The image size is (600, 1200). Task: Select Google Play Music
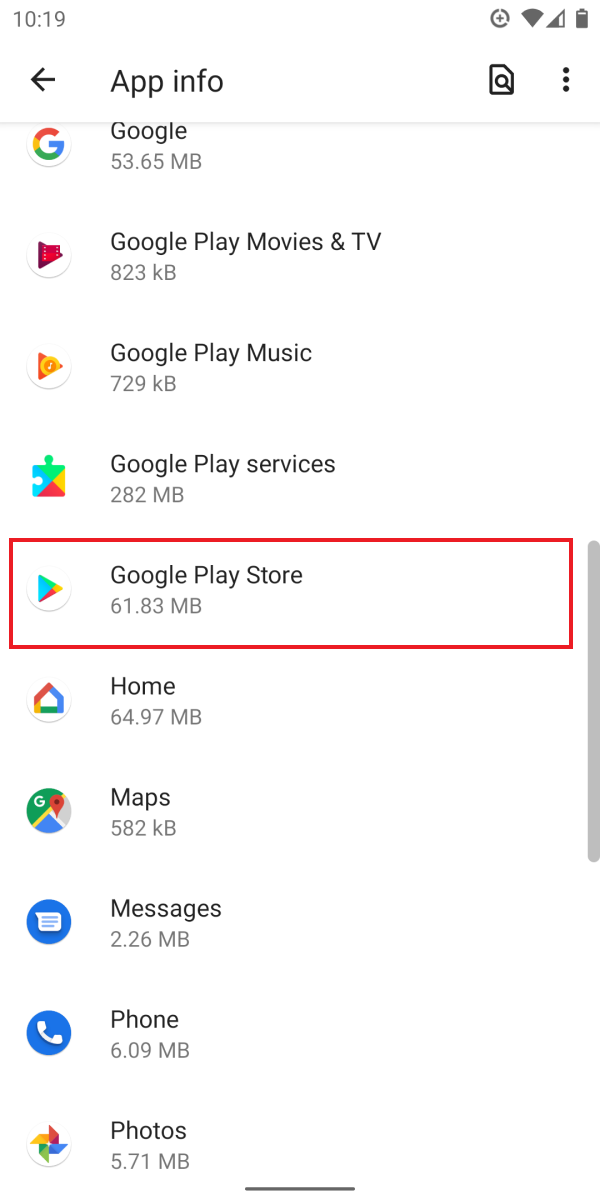(x=290, y=367)
